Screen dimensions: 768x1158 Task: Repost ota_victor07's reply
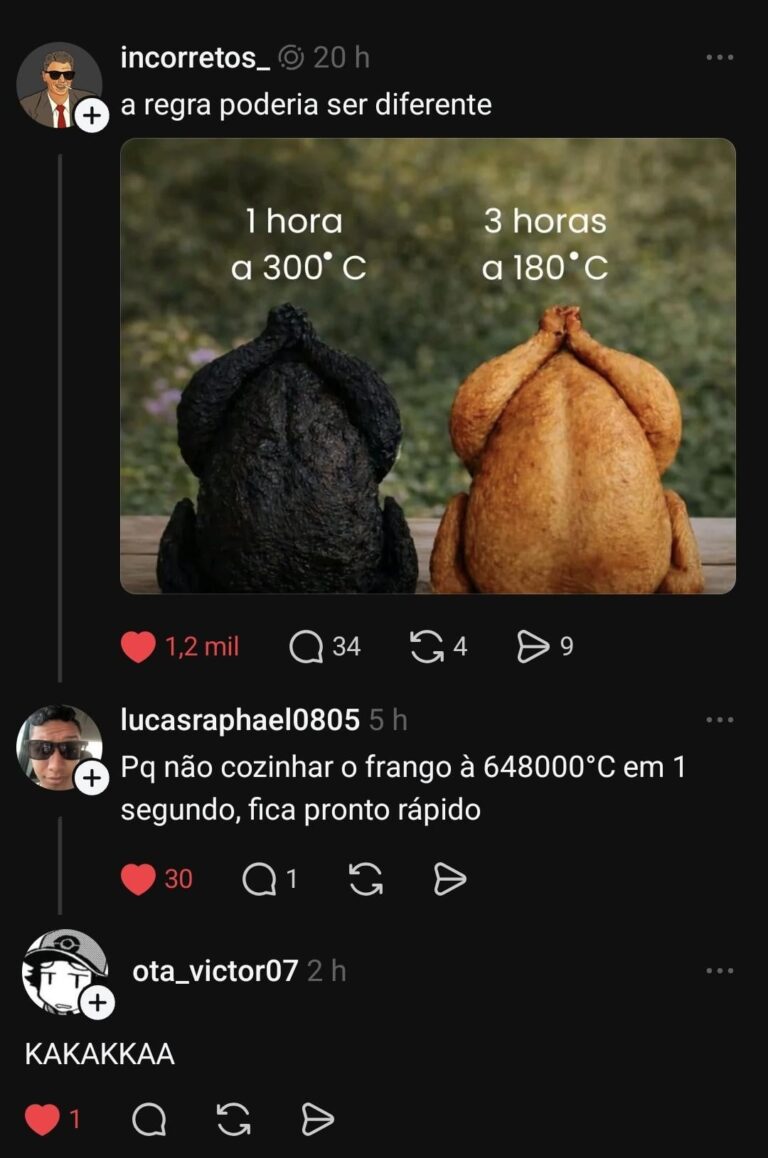coord(234,1120)
